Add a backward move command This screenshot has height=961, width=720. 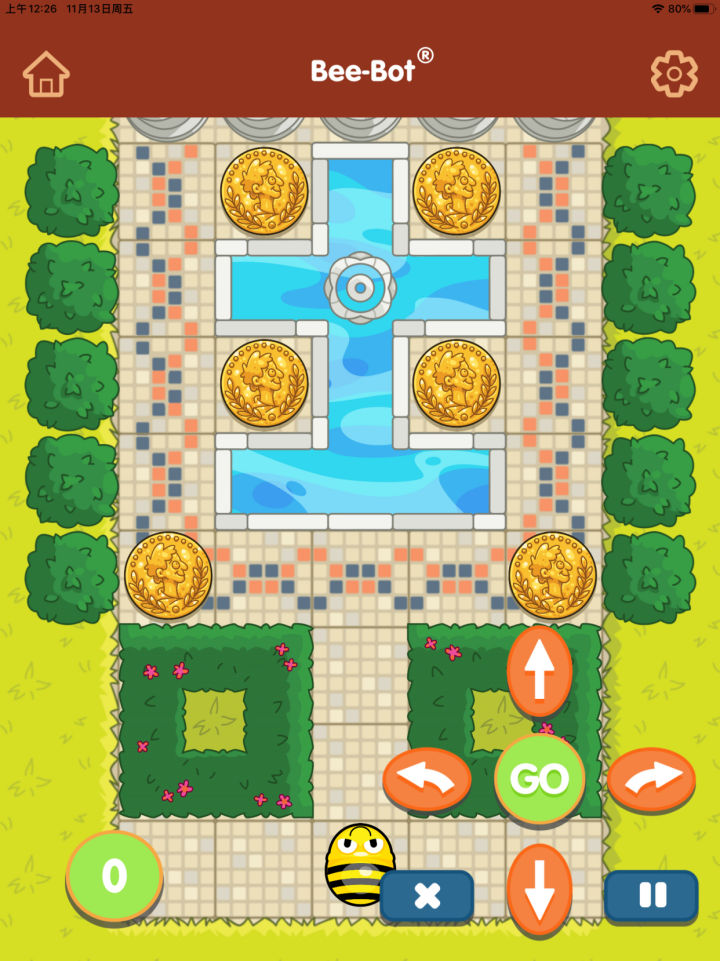click(x=539, y=889)
